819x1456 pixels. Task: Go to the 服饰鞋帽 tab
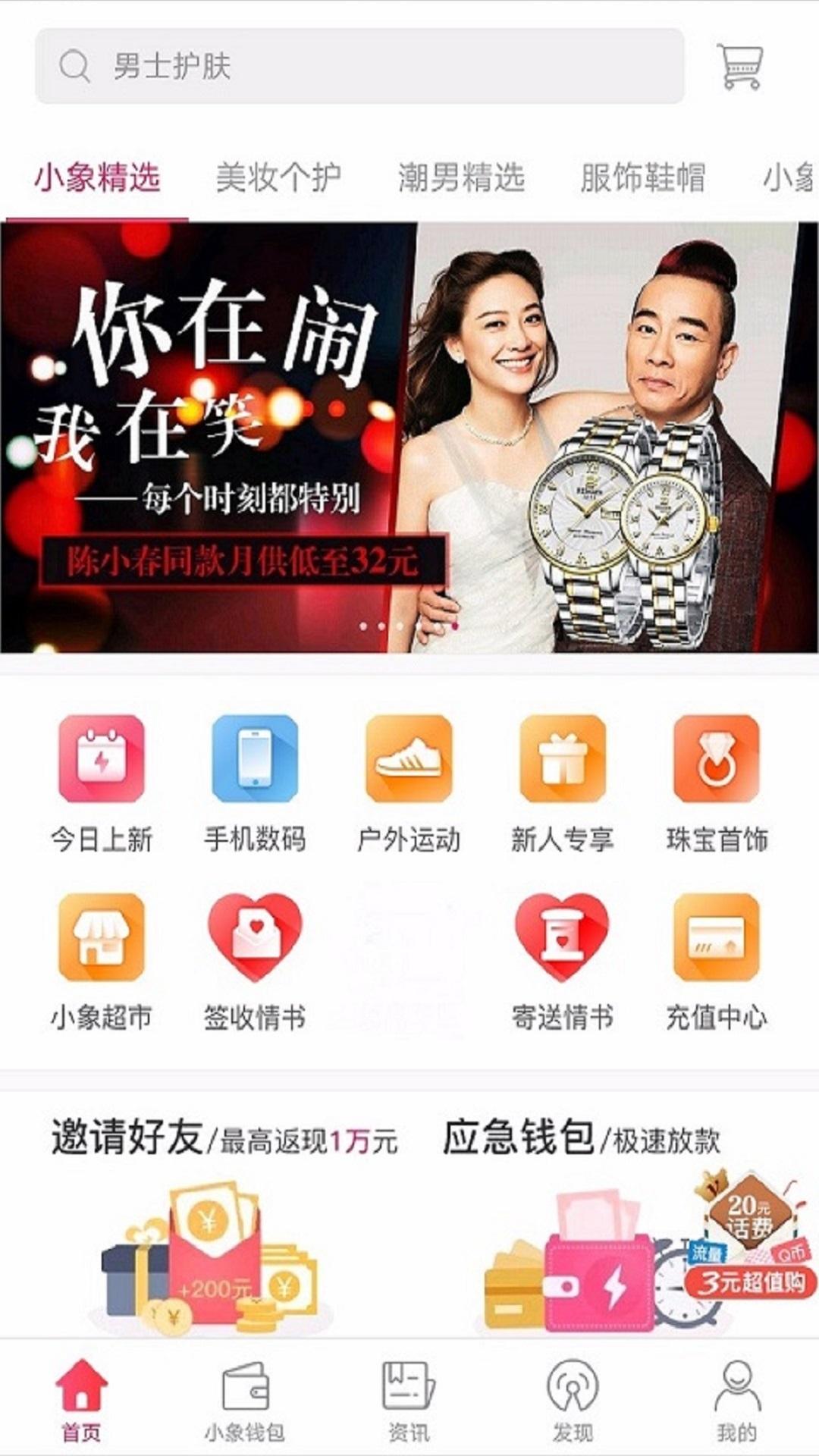click(643, 177)
